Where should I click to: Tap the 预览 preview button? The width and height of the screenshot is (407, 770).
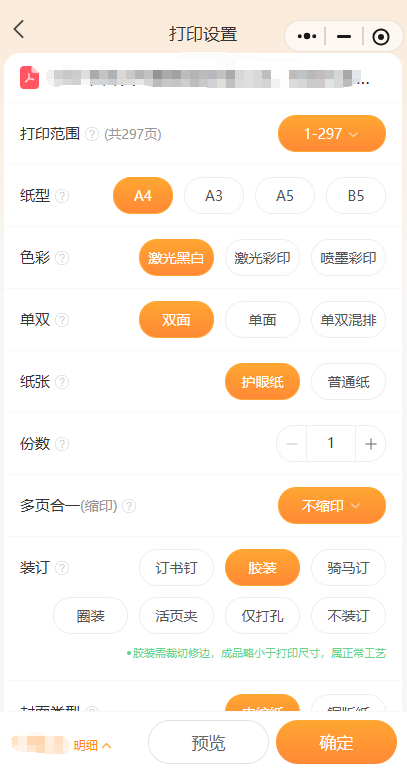click(x=208, y=742)
